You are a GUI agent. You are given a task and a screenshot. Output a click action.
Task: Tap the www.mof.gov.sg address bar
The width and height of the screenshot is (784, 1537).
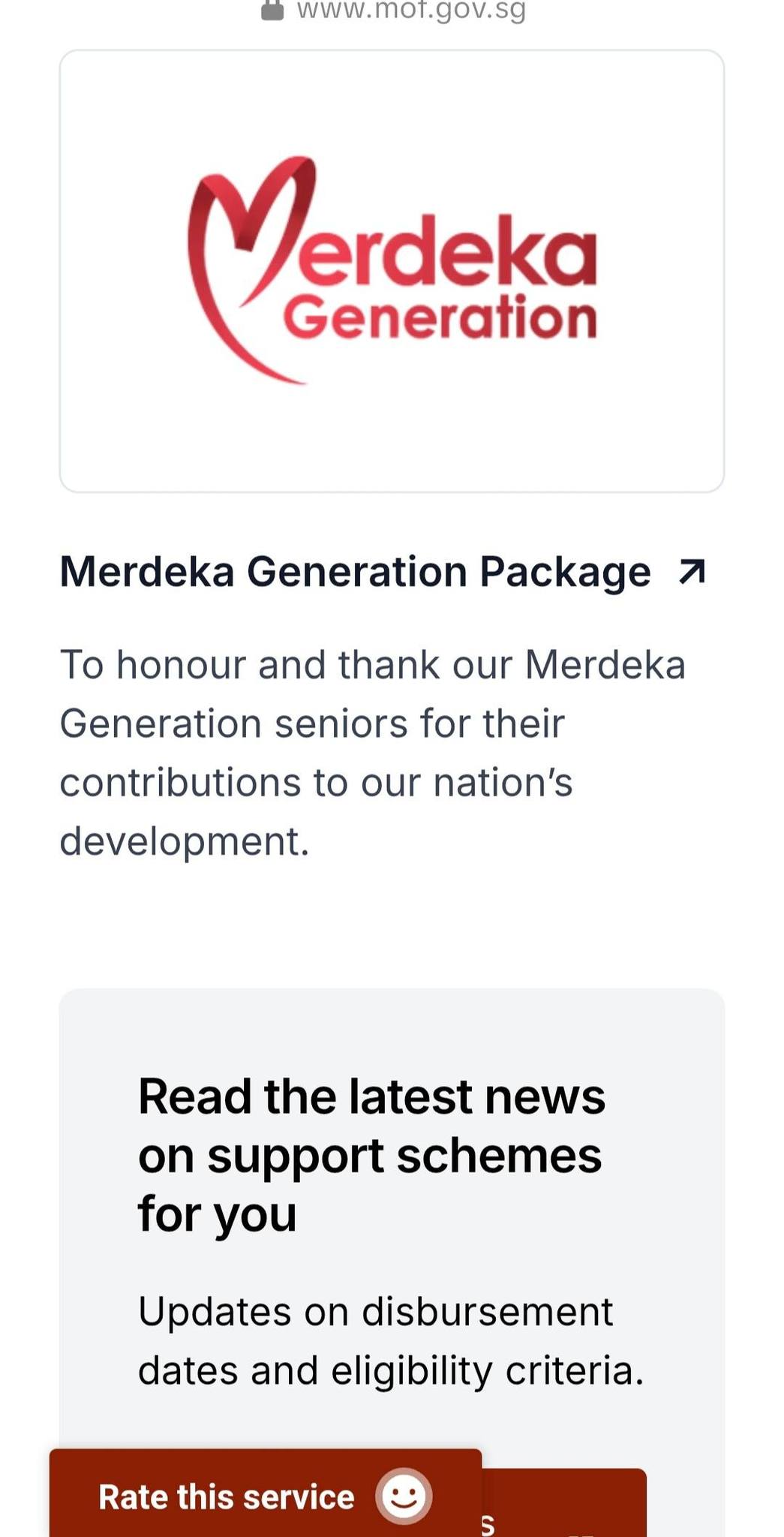tap(392, 11)
